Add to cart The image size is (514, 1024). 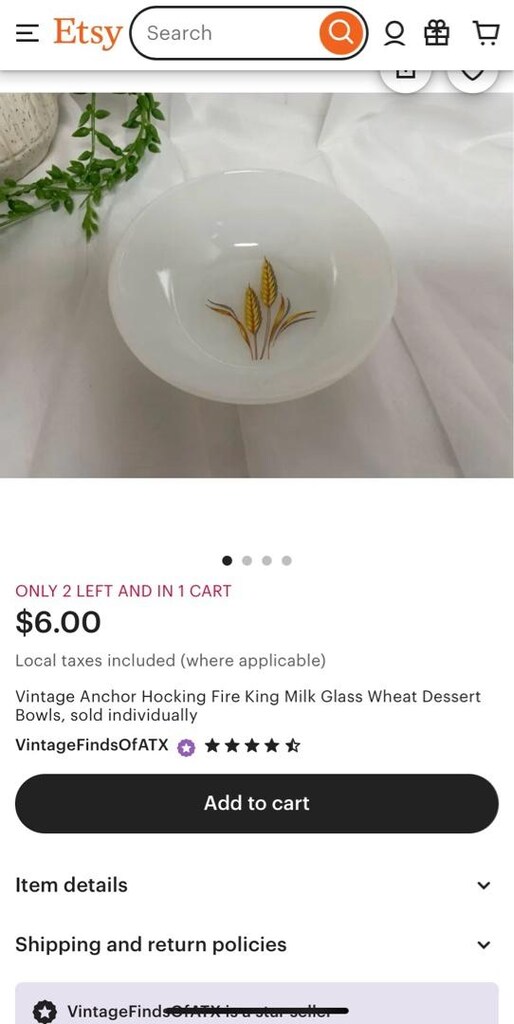click(x=257, y=803)
